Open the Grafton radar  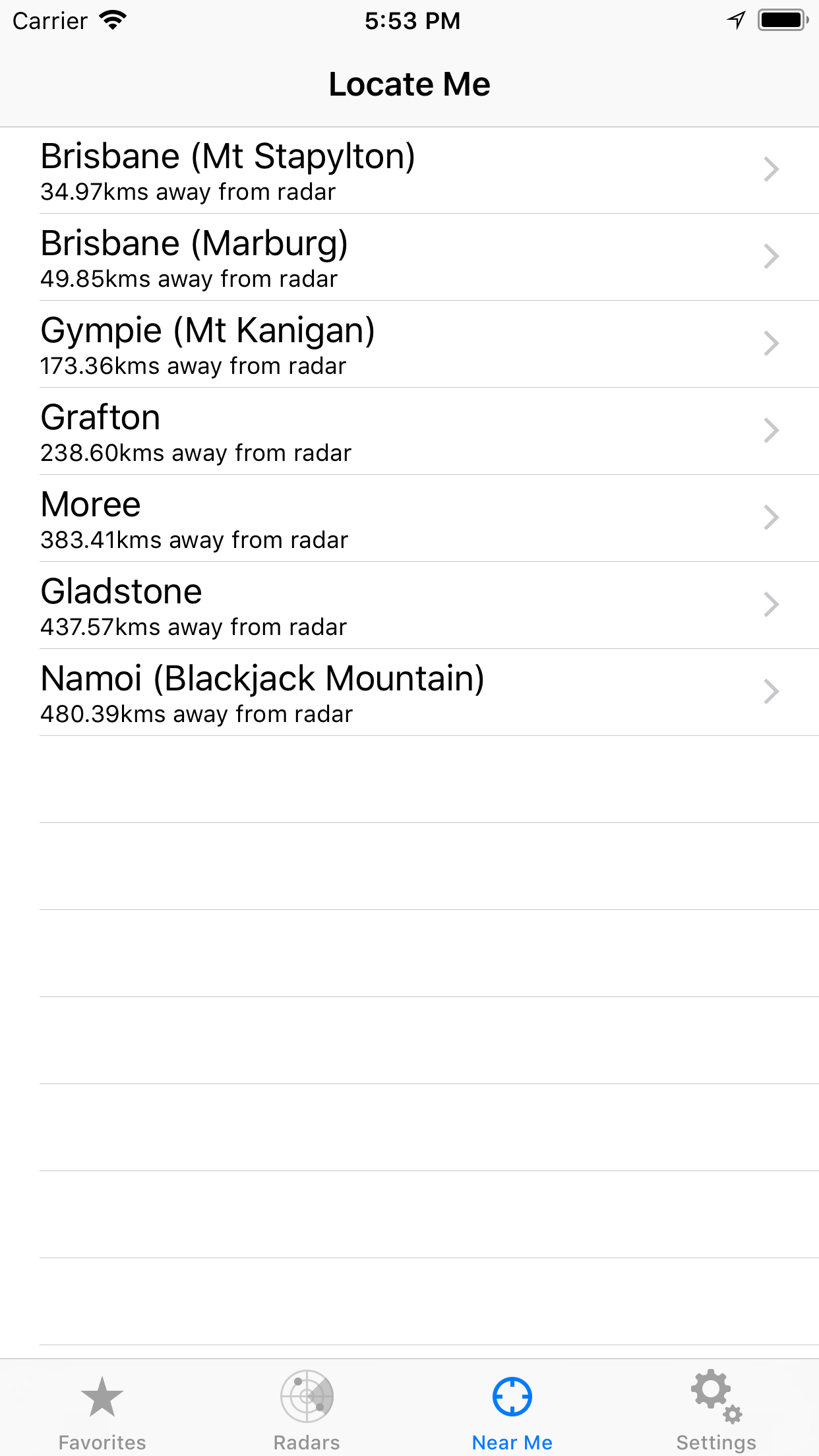click(x=409, y=431)
